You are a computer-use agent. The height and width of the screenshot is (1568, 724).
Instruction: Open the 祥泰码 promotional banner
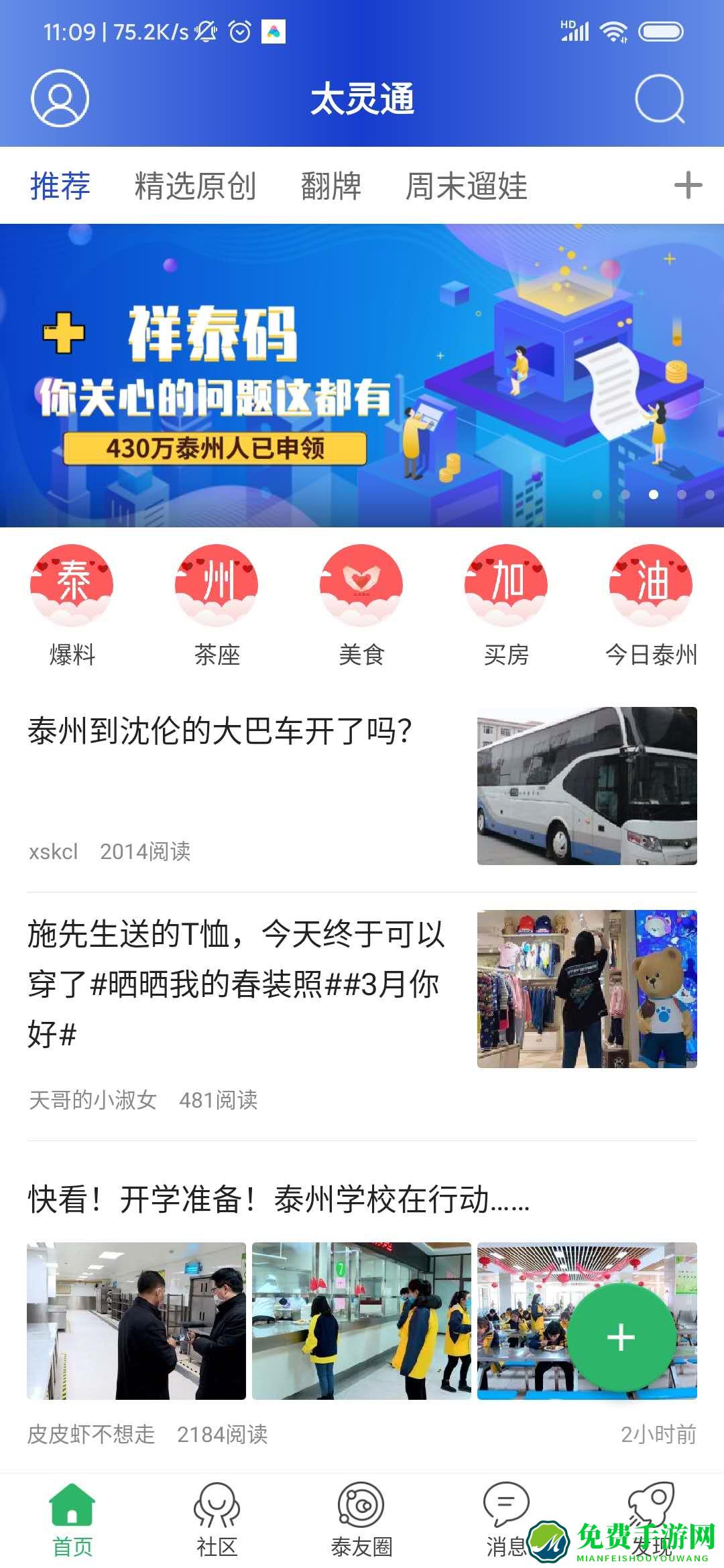tap(362, 374)
